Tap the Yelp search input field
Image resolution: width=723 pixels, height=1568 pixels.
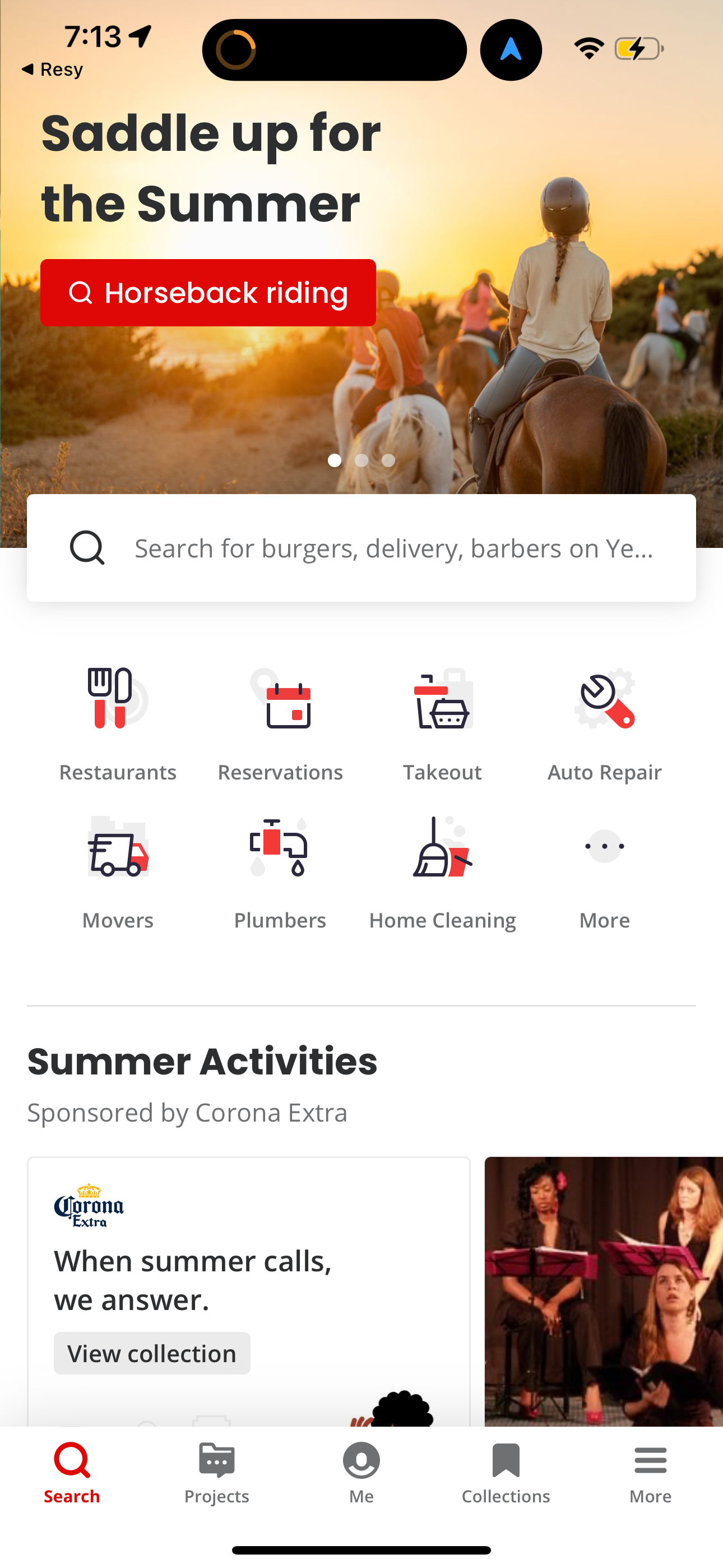[x=361, y=547]
